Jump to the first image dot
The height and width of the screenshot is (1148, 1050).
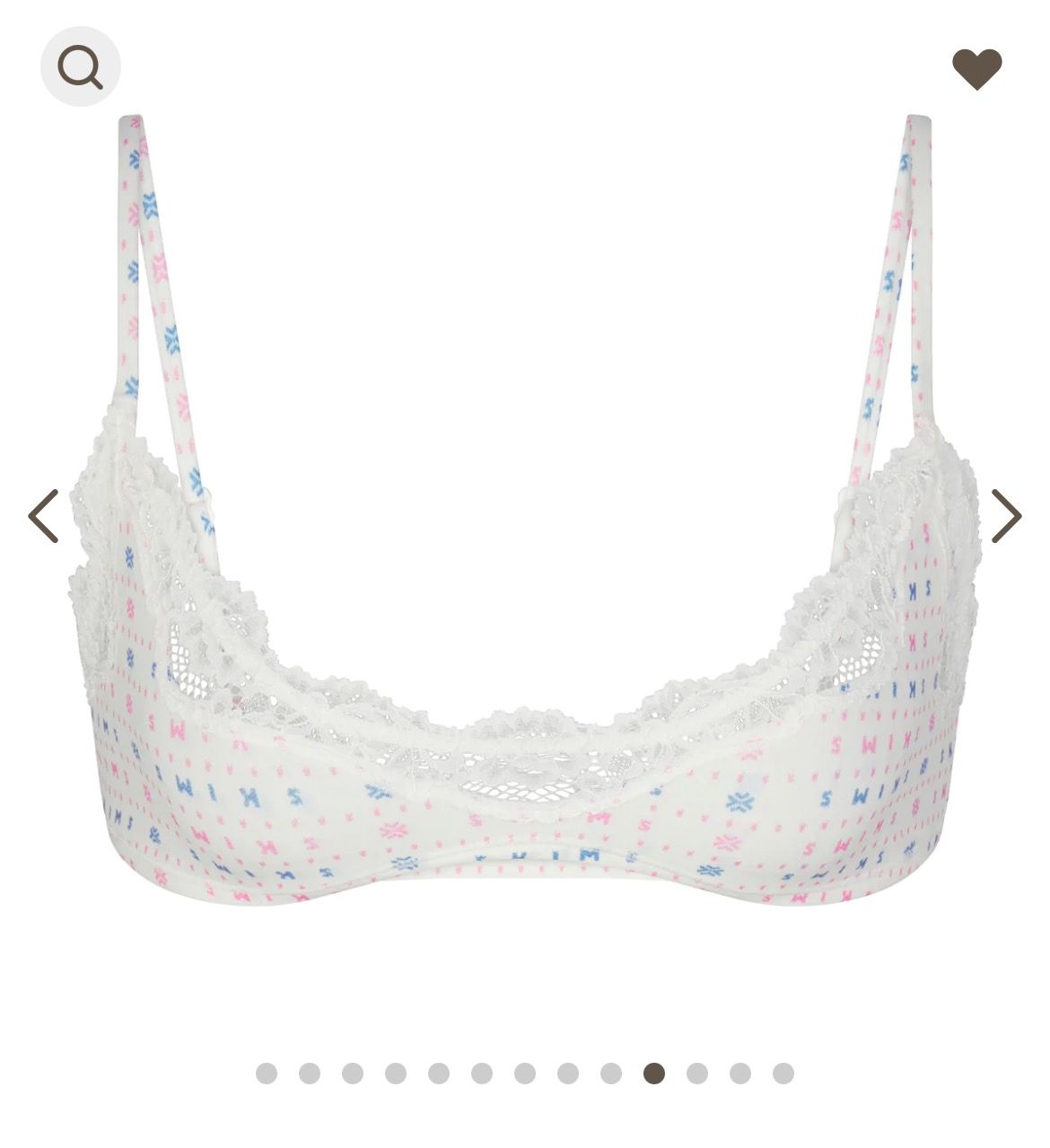point(267,1074)
